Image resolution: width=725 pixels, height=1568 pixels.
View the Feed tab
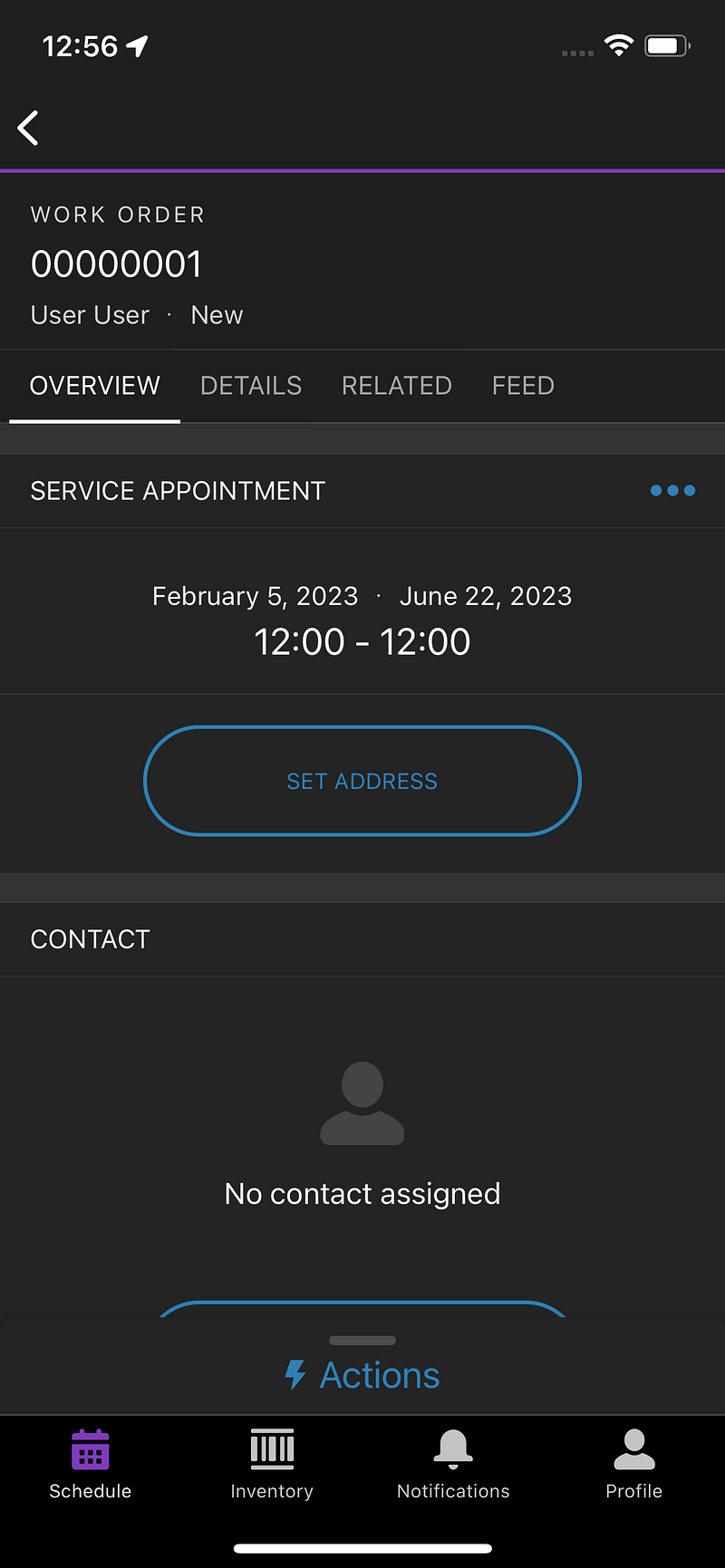point(523,385)
